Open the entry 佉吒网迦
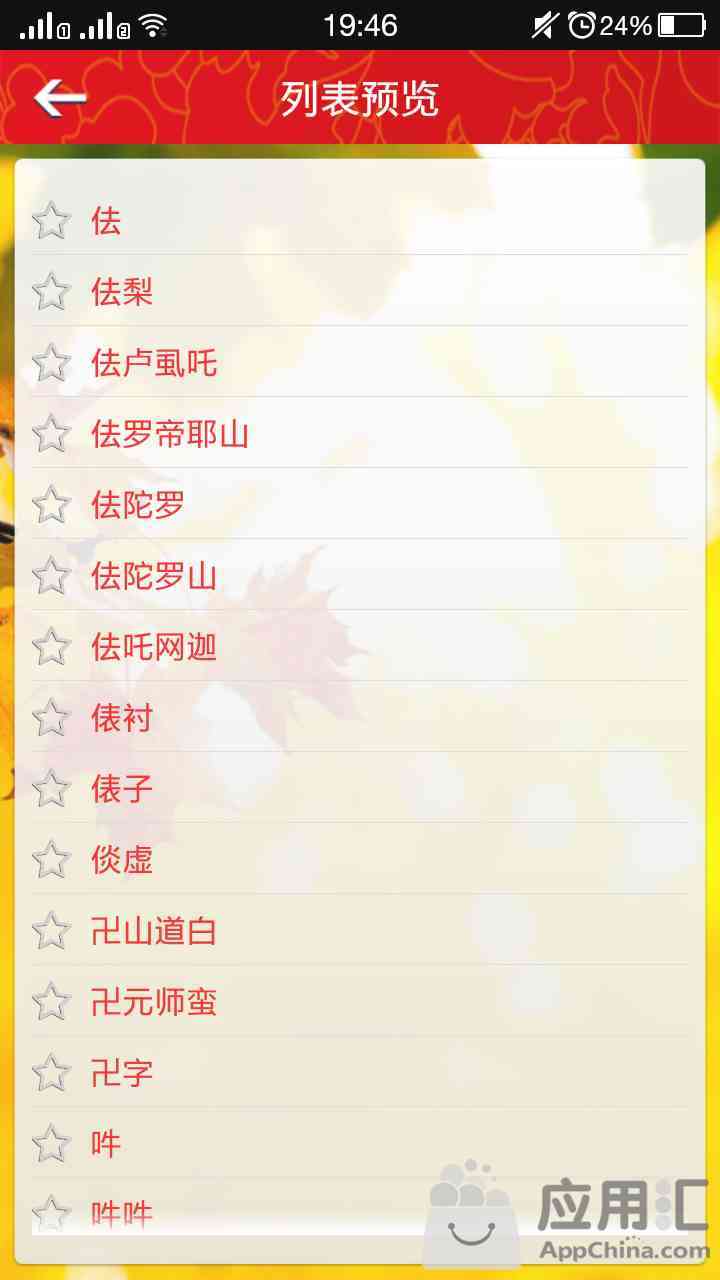Viewport: 720px width, 1280px height. pyautogui.click(x=360, y=646)
